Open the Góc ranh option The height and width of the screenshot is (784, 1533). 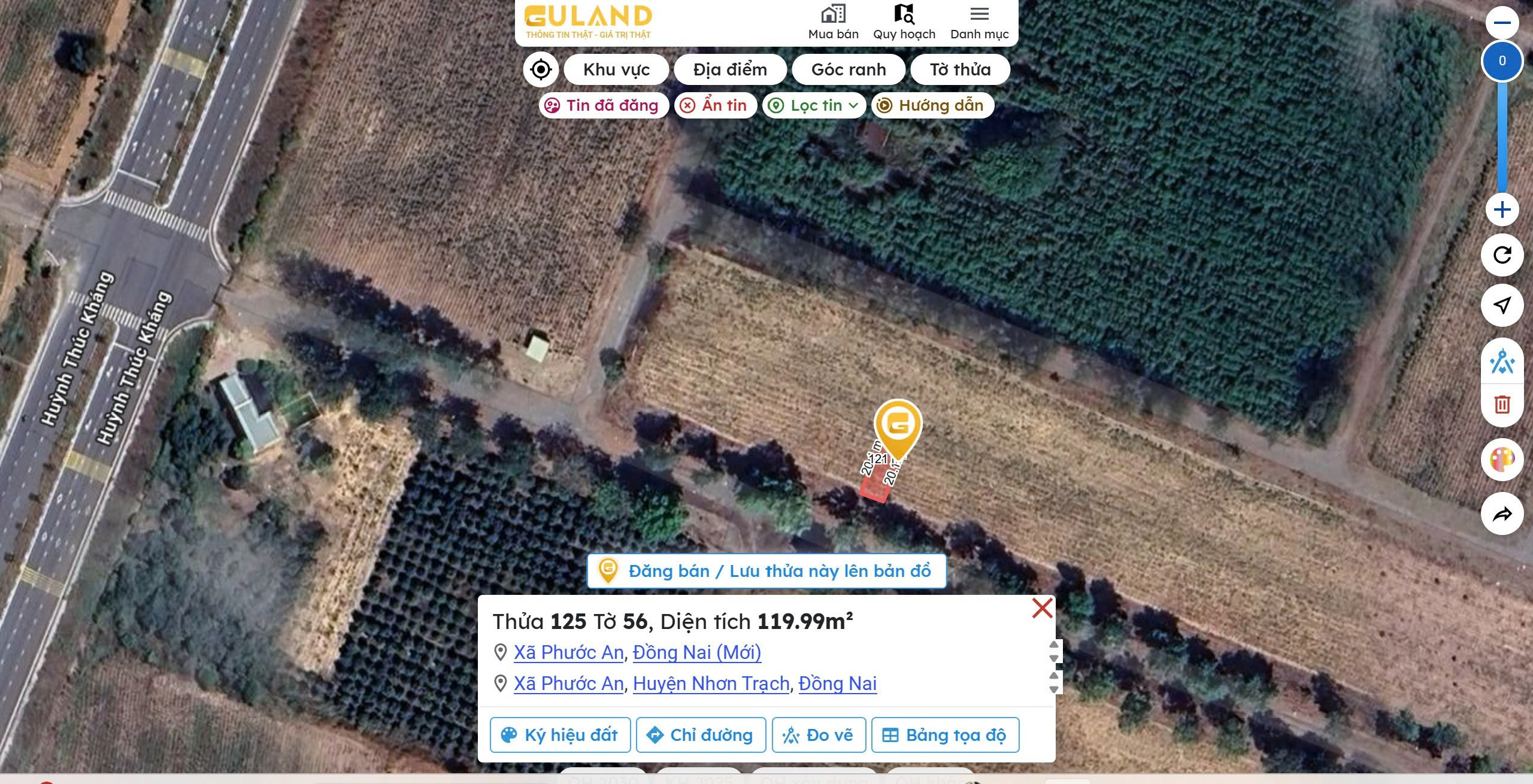849,69
